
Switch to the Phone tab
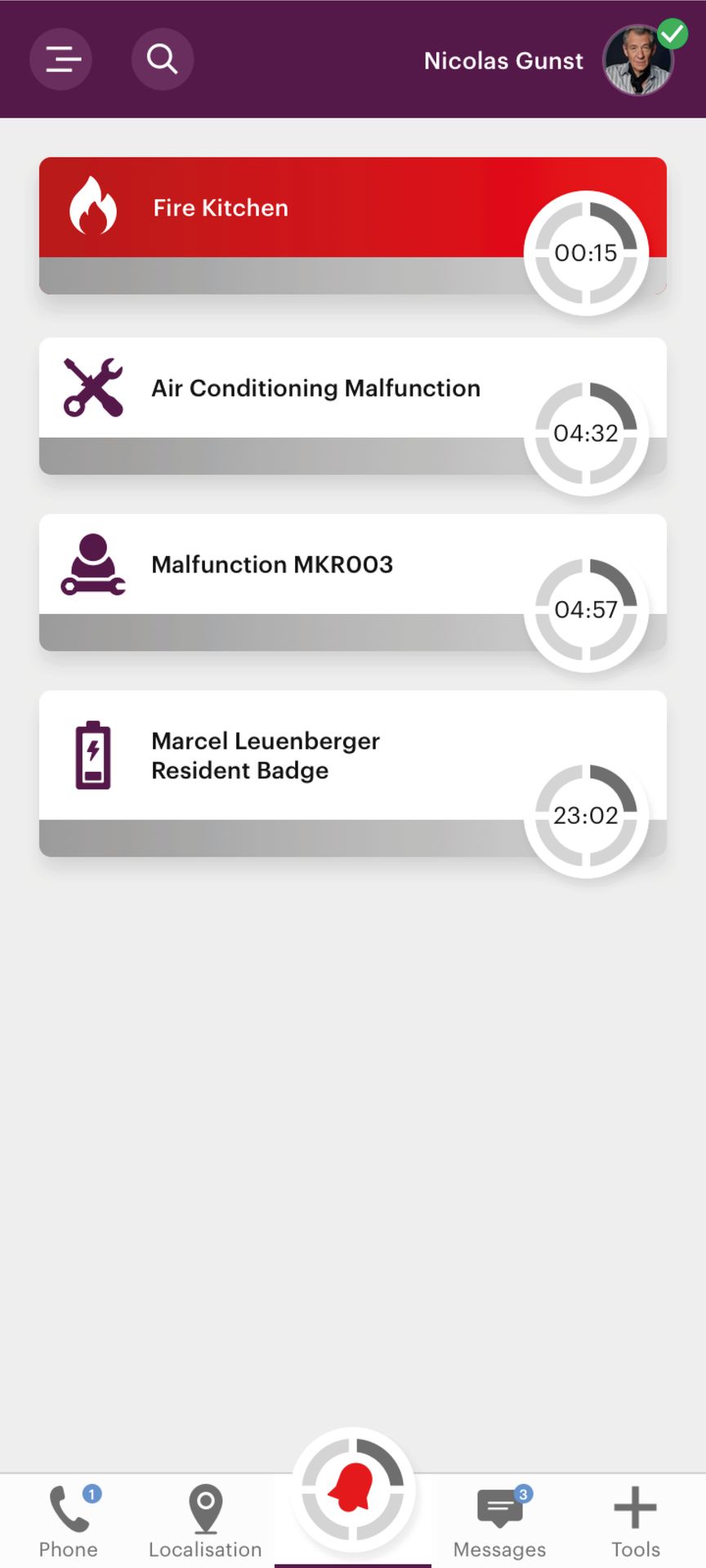click(x=69, y=1521)
